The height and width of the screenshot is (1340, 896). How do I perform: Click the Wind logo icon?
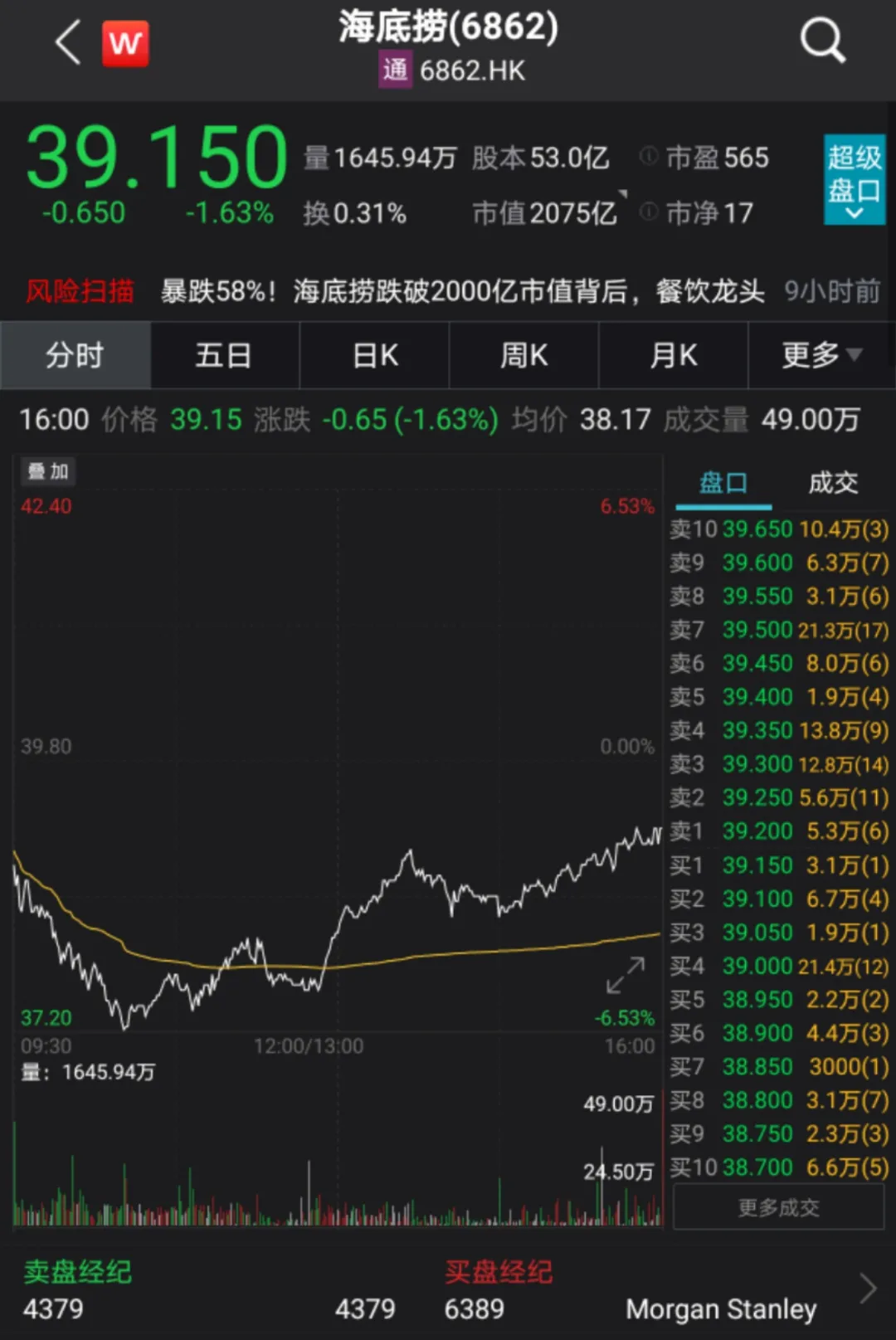pyautogui.click(x=125, y=43)
